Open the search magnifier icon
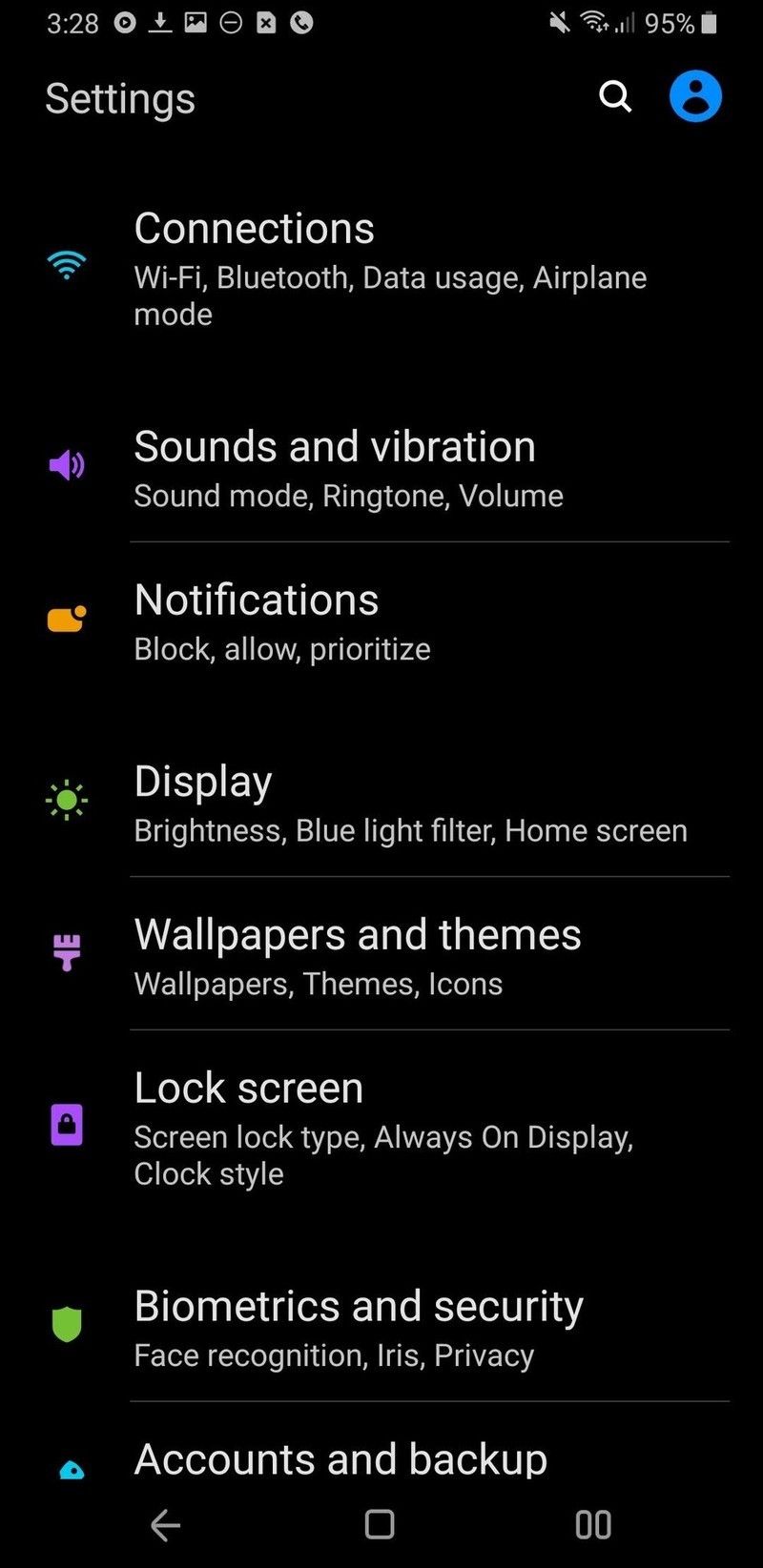Viewport: 763px width, 1568px height. (614, 96)
